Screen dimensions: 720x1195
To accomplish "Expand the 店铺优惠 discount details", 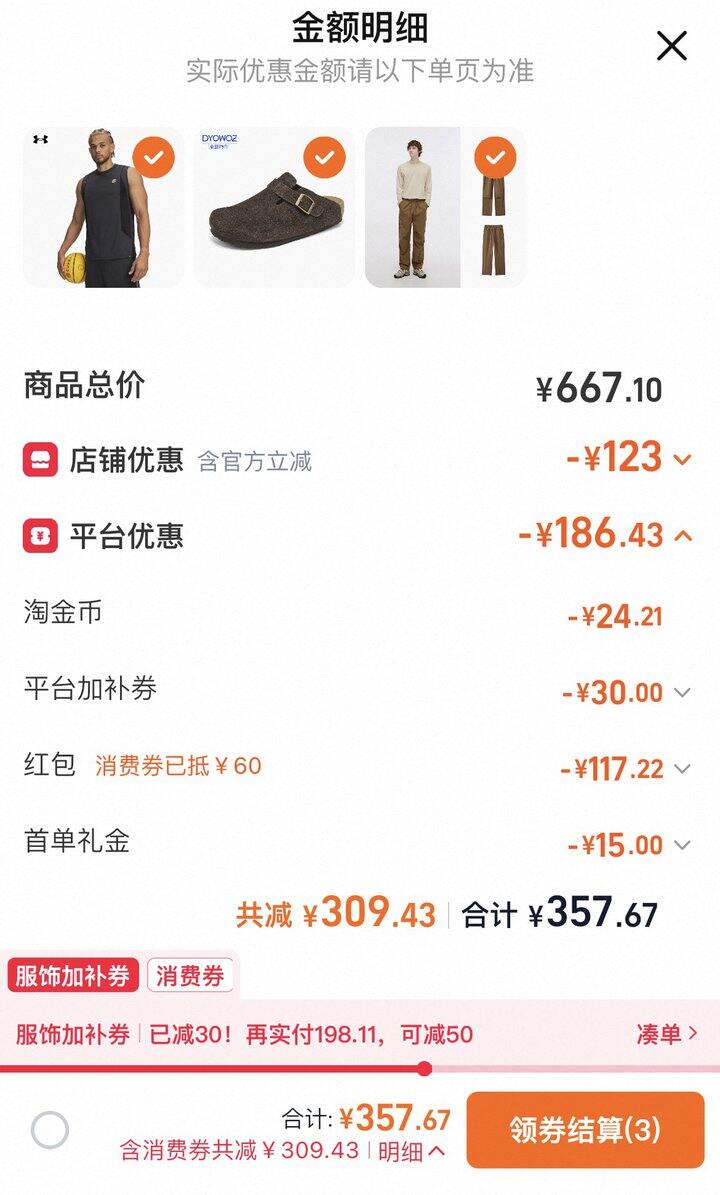I will coord(682,460).
